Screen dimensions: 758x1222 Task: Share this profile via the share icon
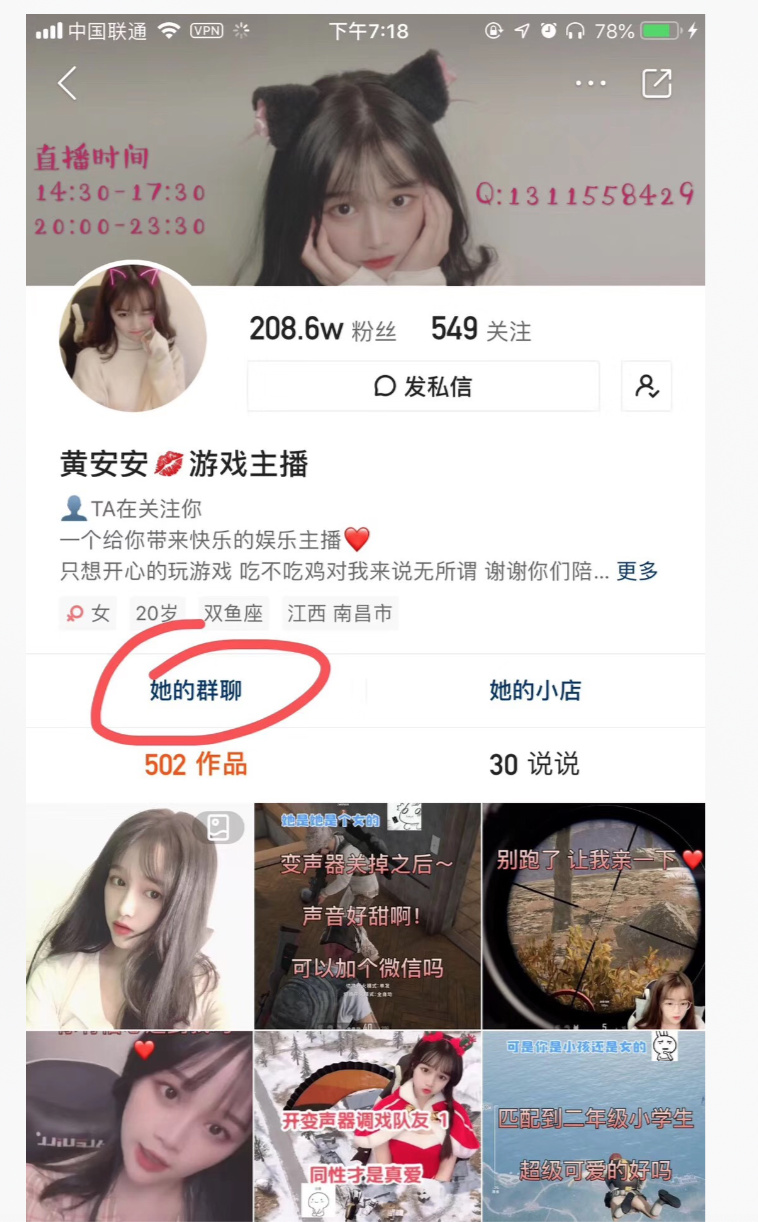[x=657, y=84]
